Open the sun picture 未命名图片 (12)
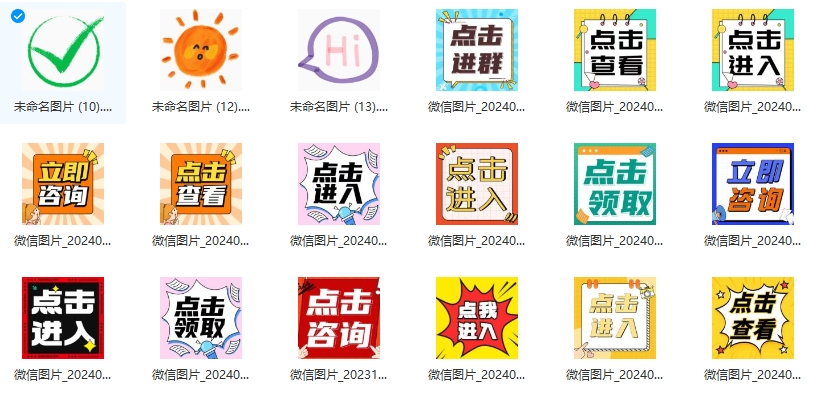Image resolution: width=823 pixels, height=402 pixels. click(201, 52)
